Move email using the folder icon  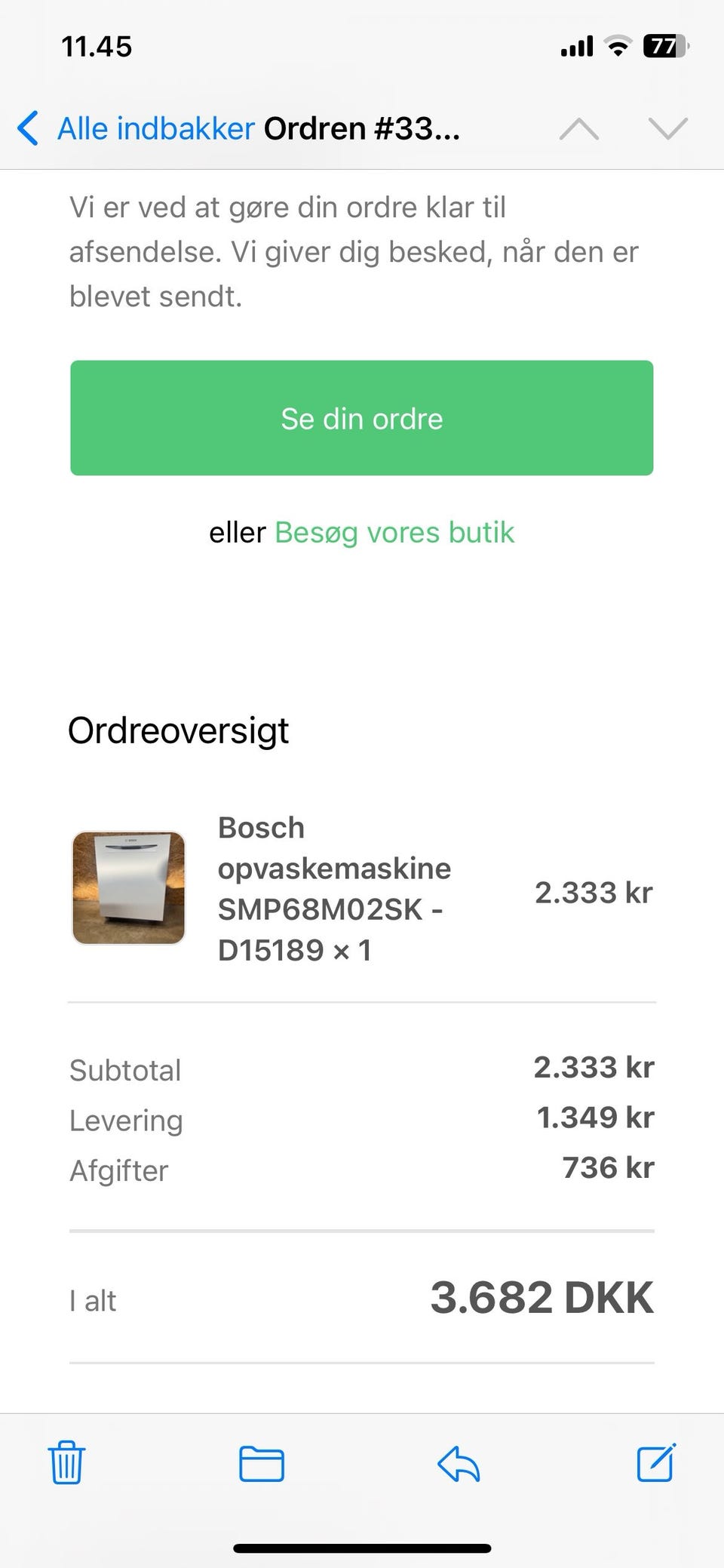262,1464
